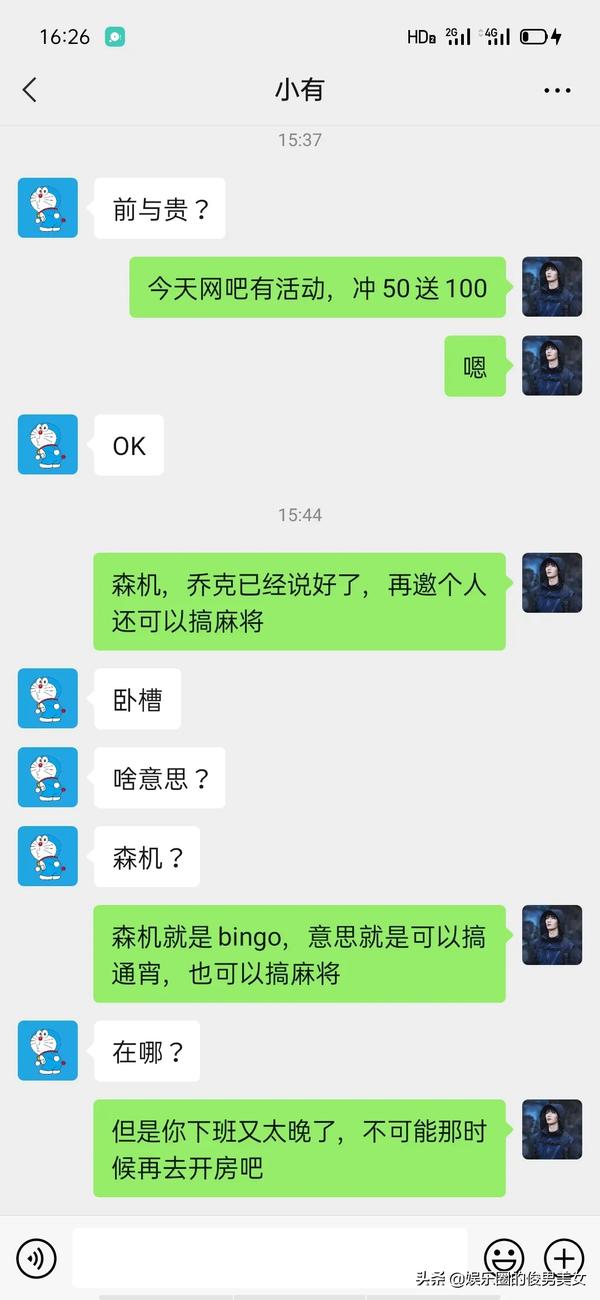The height and width of the screenshot is (1300, 600).
Task: Focus the message text field
Action: (270, 1257)
